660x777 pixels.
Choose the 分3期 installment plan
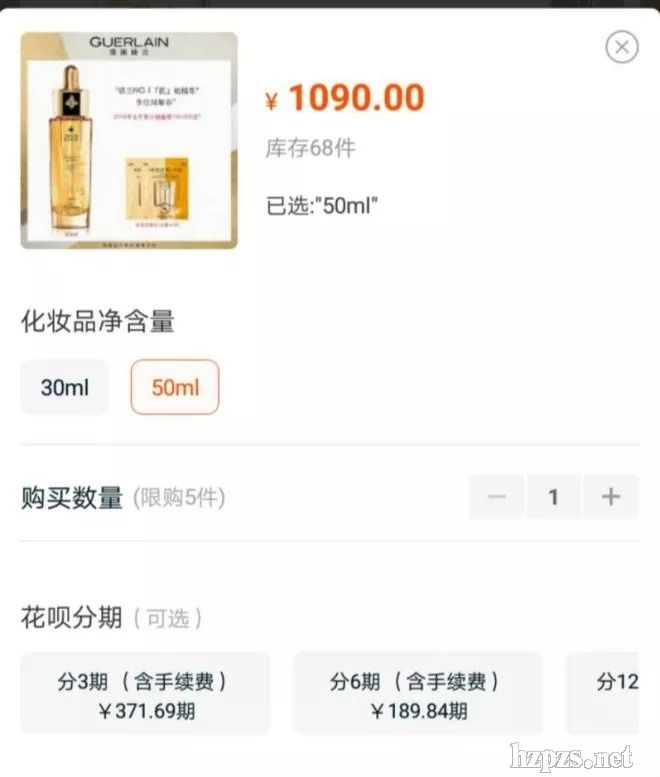[x=146, y=695]
